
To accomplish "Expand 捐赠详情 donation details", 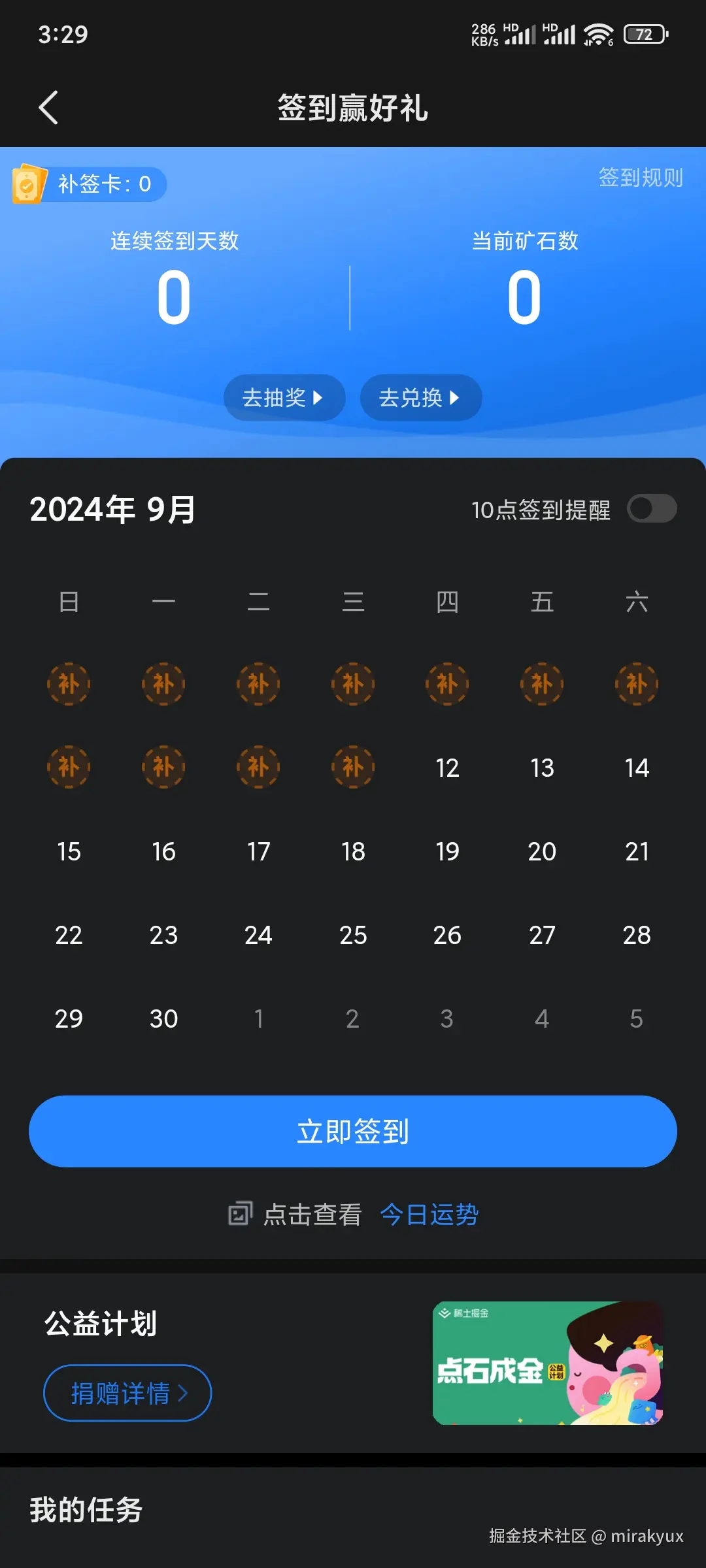I will [x=127, y=1392].
